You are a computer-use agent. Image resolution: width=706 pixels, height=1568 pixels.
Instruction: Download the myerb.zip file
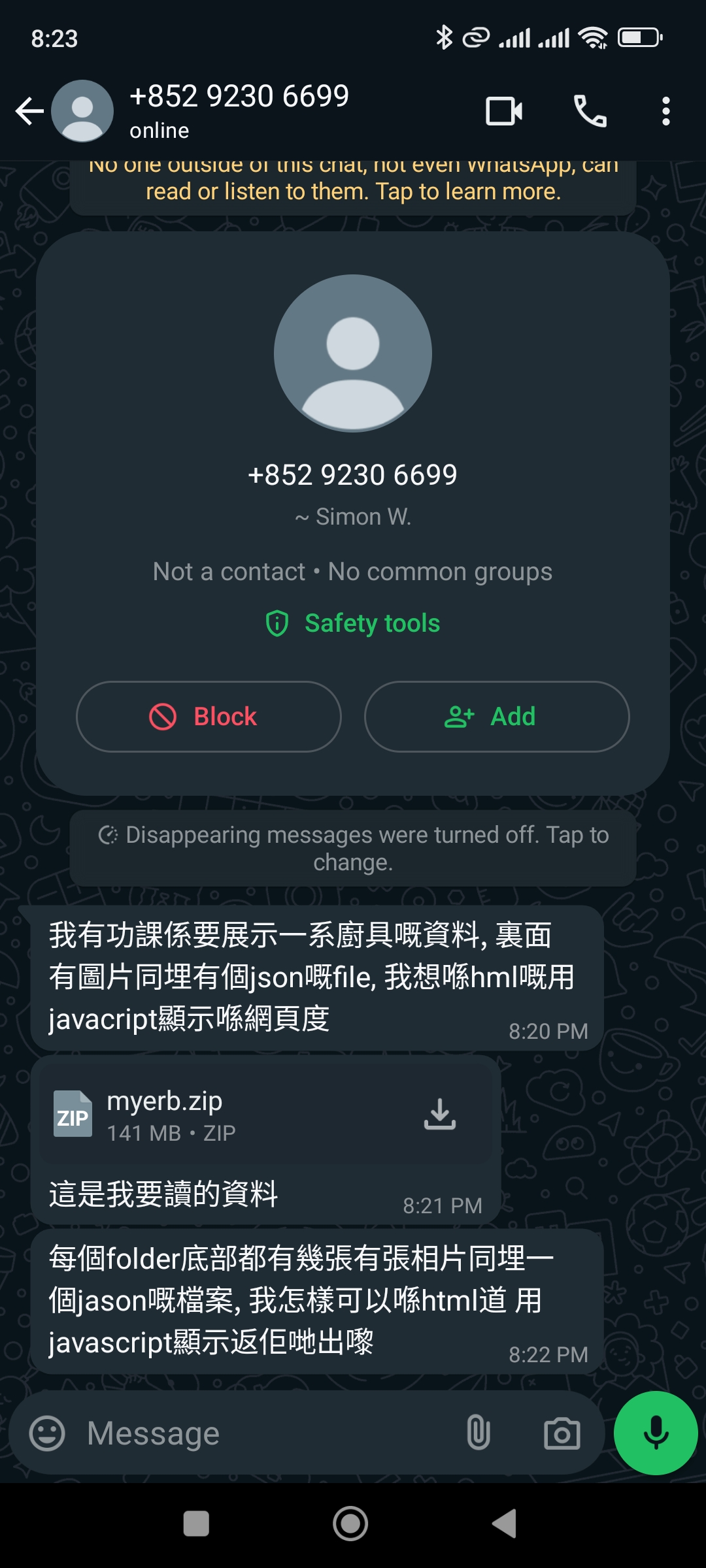pyautogui.click(x=440, y=1114)
